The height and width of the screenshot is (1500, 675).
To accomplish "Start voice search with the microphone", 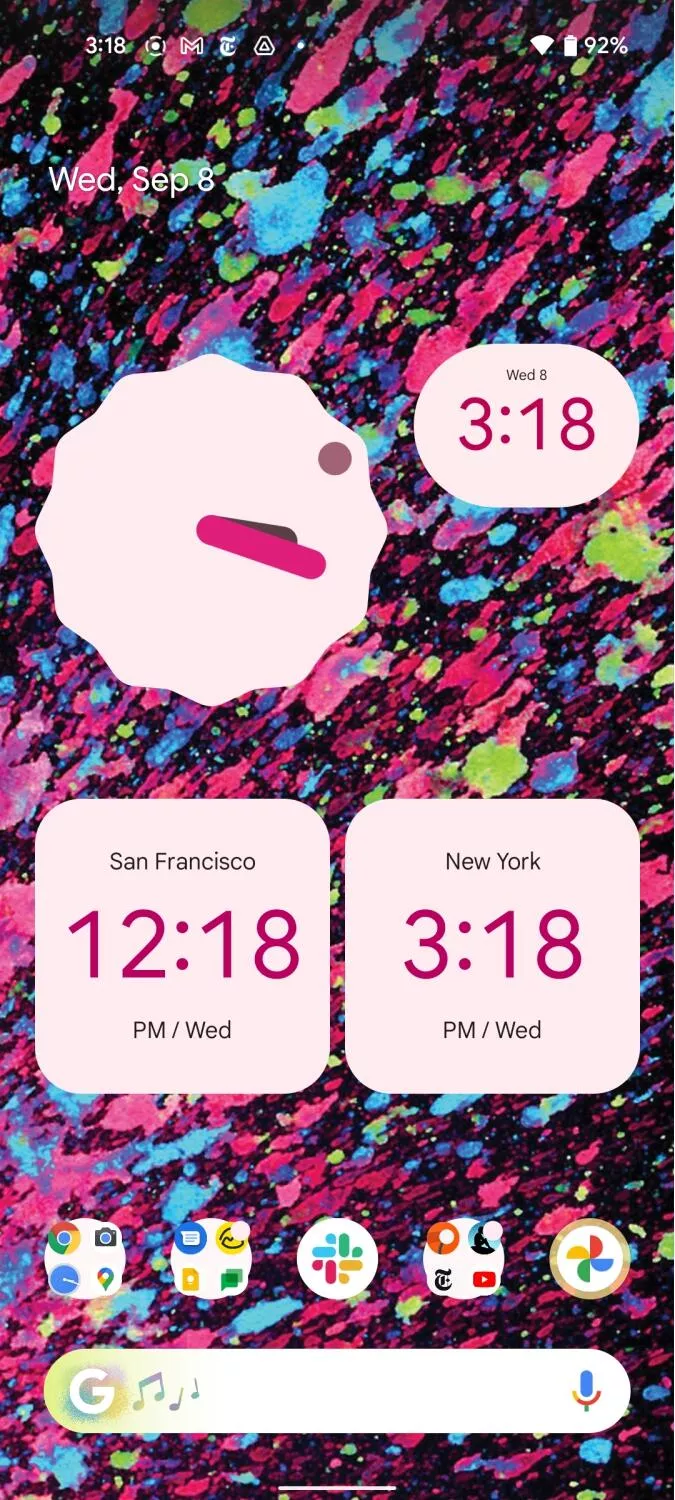I will point(587,1391).
